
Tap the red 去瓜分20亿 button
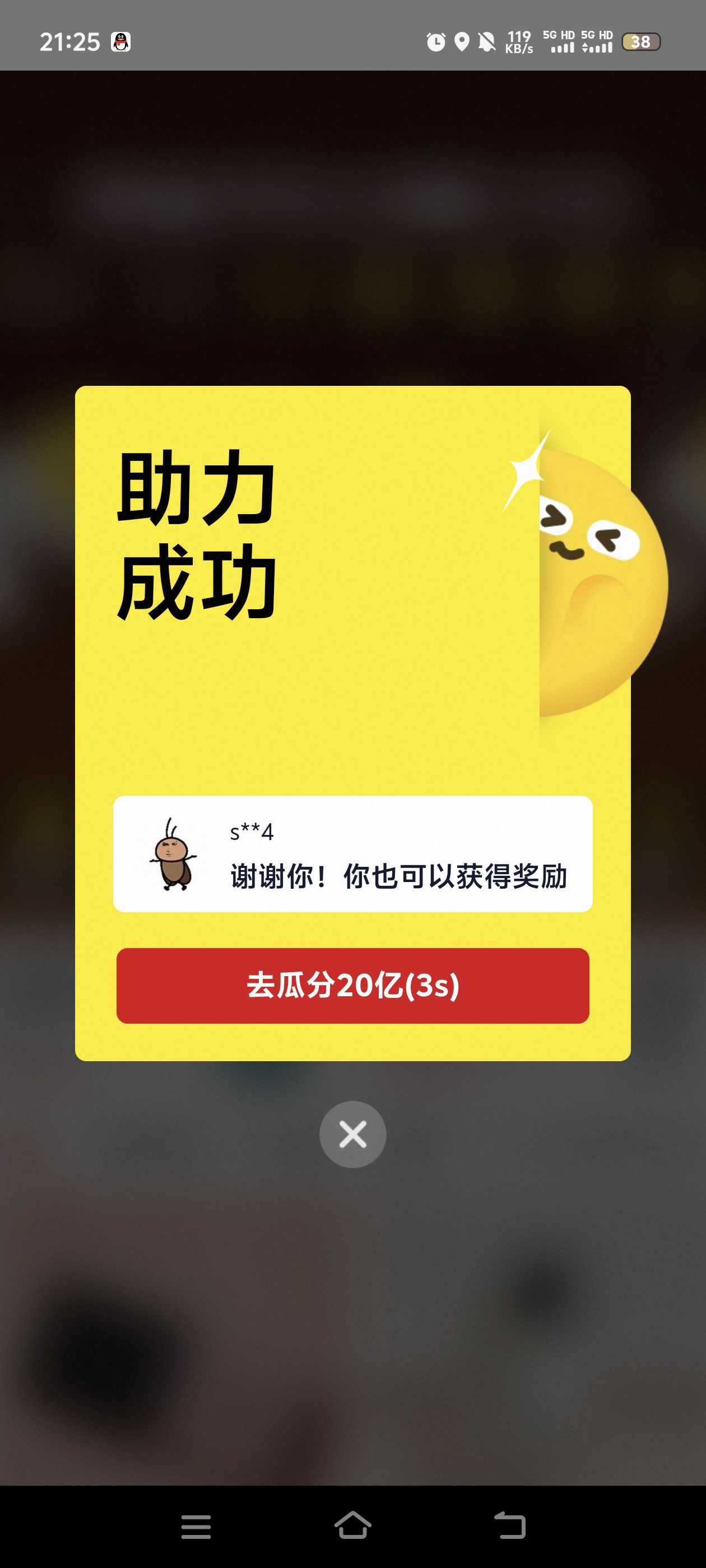[x=352, y=986]
